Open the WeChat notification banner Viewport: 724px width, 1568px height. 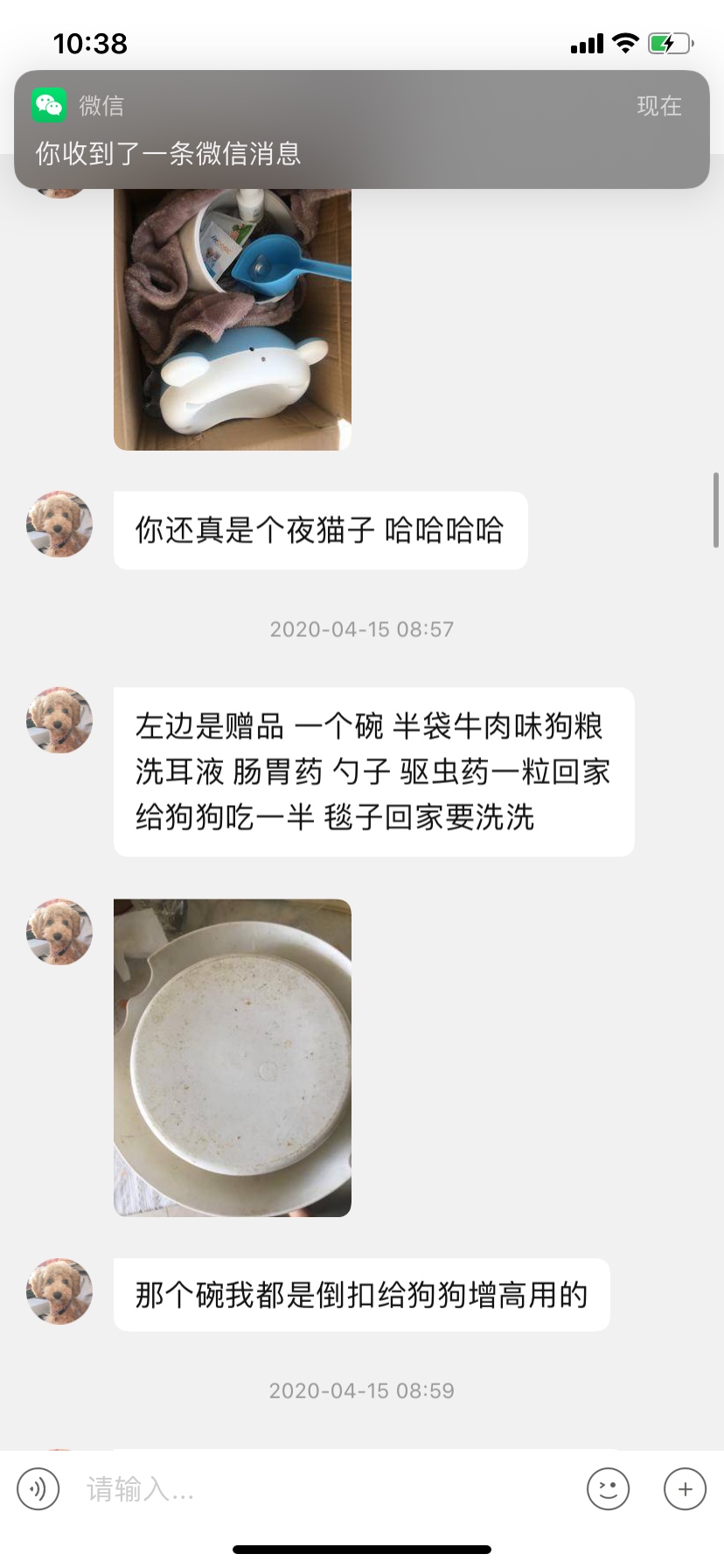click(x=361, y=129)
